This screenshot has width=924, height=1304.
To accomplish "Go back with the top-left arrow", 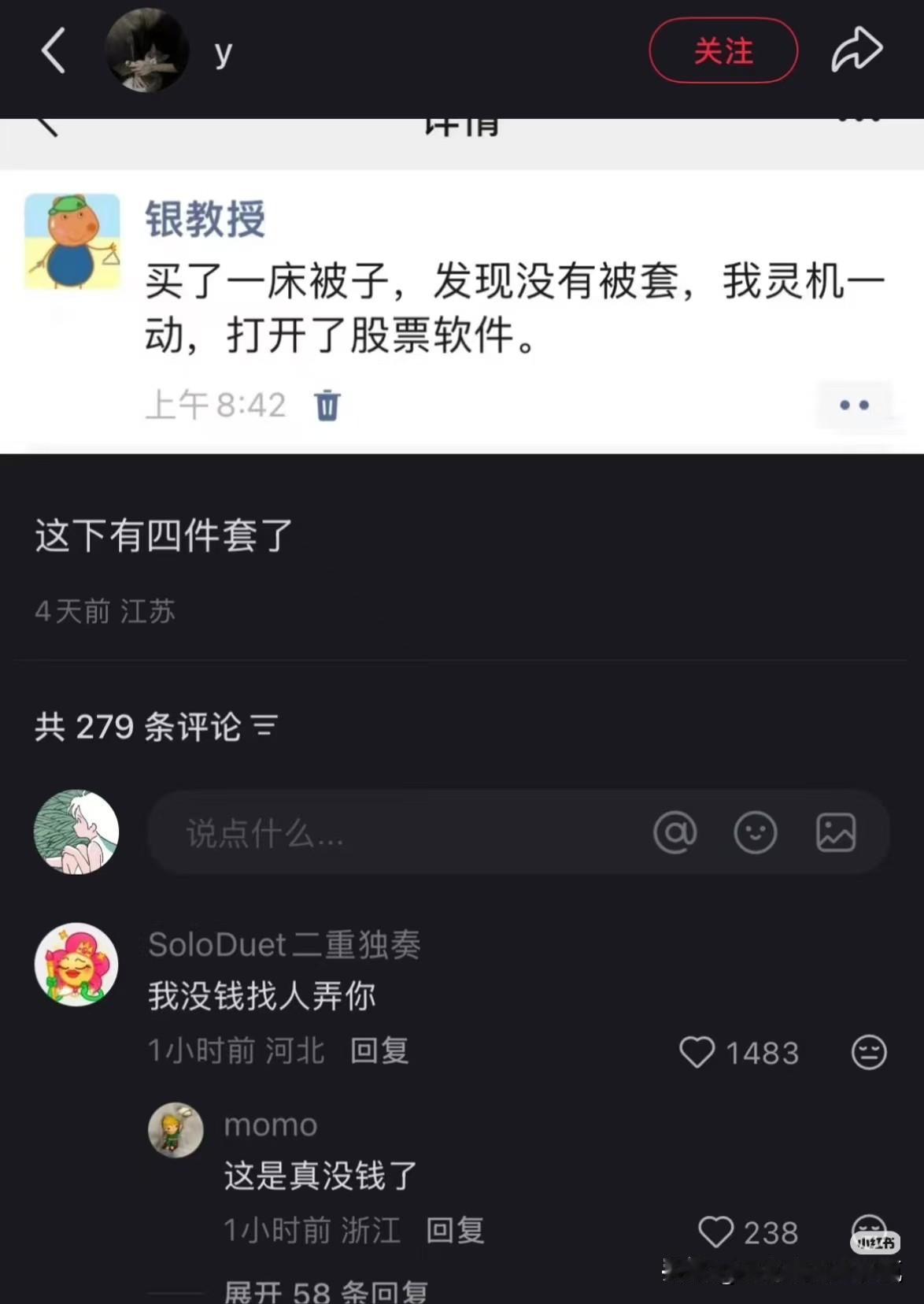I will click(52, 49).
